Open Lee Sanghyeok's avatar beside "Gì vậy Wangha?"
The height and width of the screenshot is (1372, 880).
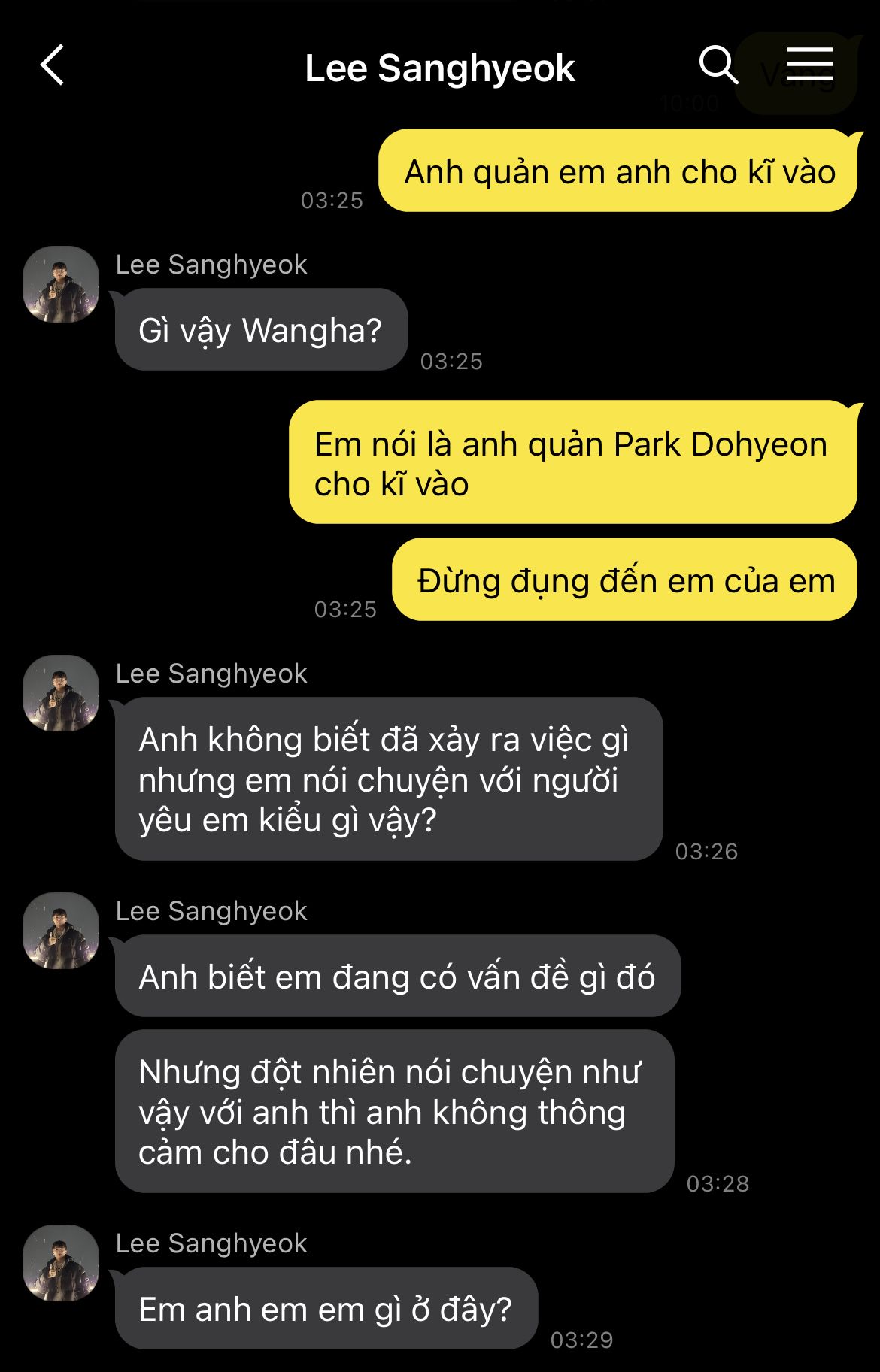click(61, 284)
